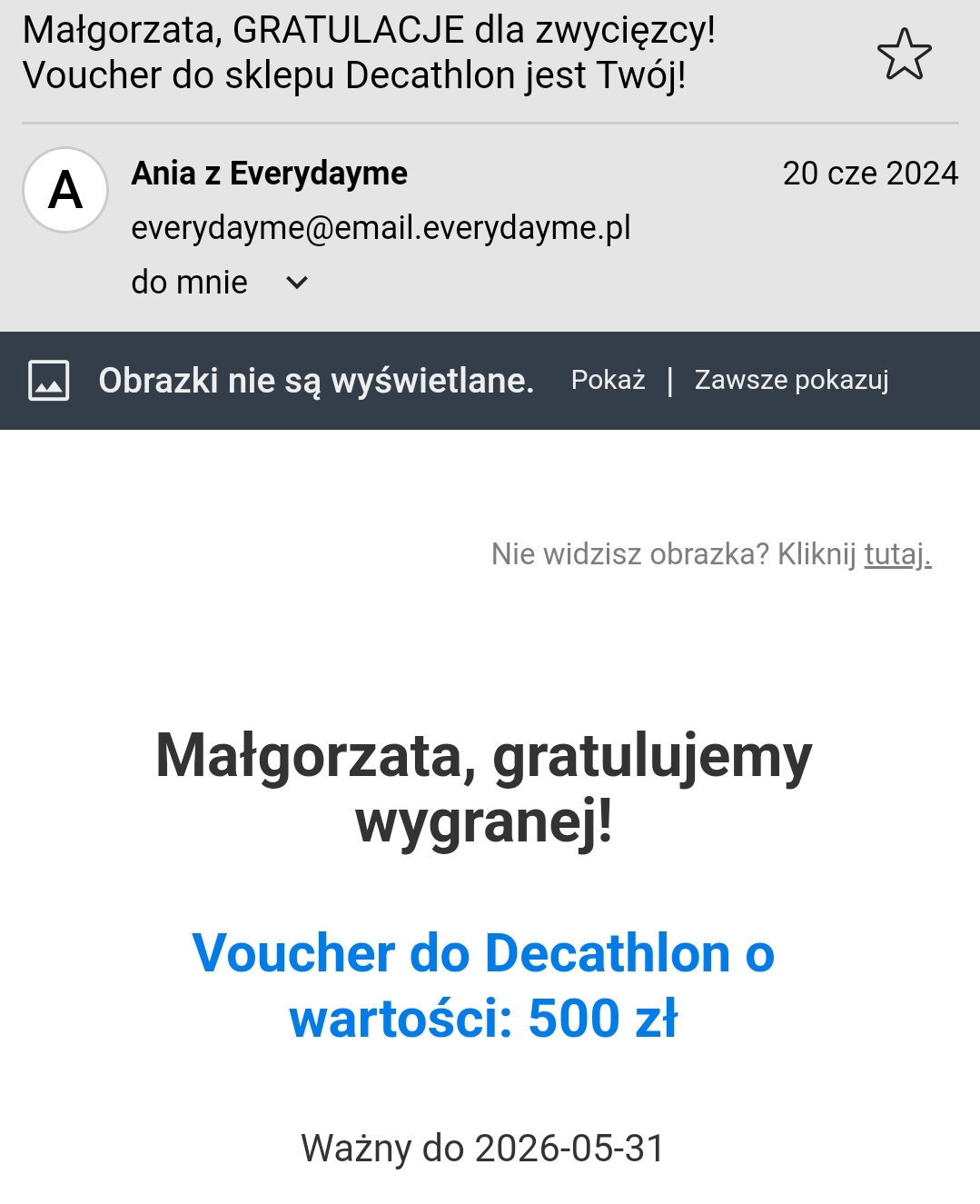
Task: Open the 'tutaj' link to view the image
Action: 897,553
